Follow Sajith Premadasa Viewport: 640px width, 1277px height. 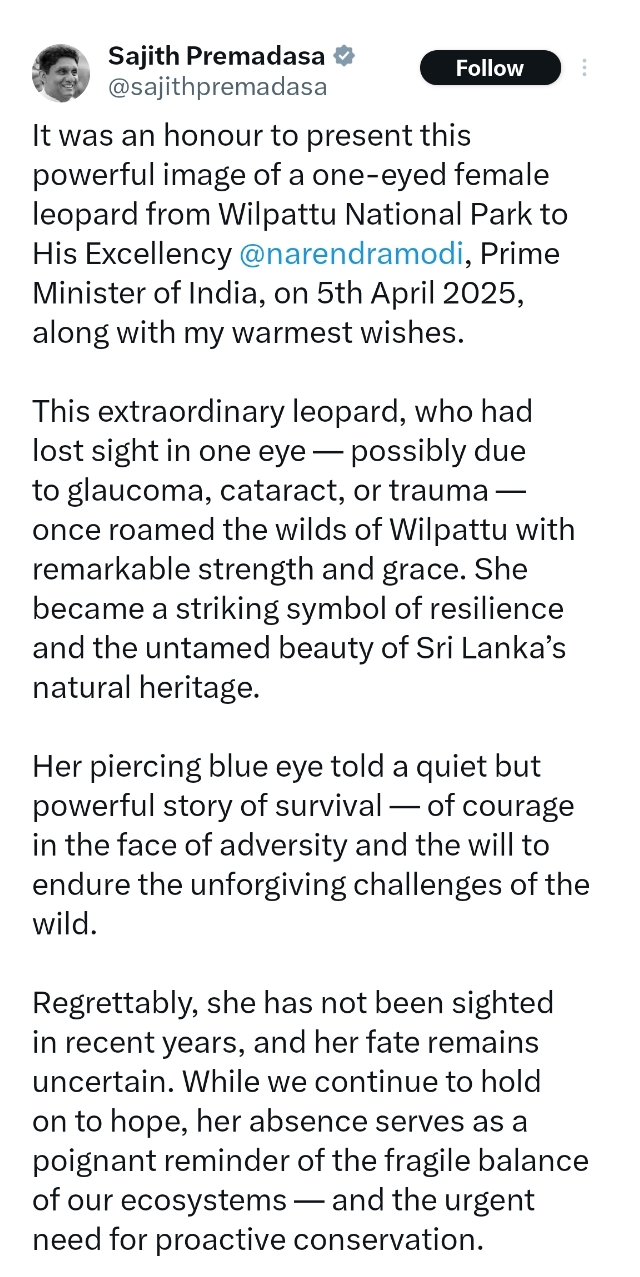click(x=490, y=68)
